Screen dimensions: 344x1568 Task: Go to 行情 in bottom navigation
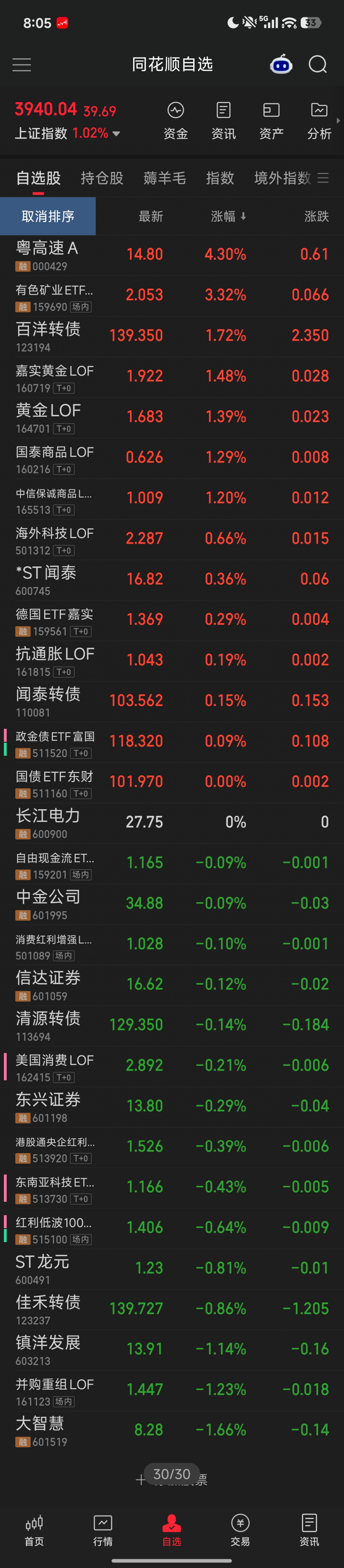click(x=103, y=1530)
